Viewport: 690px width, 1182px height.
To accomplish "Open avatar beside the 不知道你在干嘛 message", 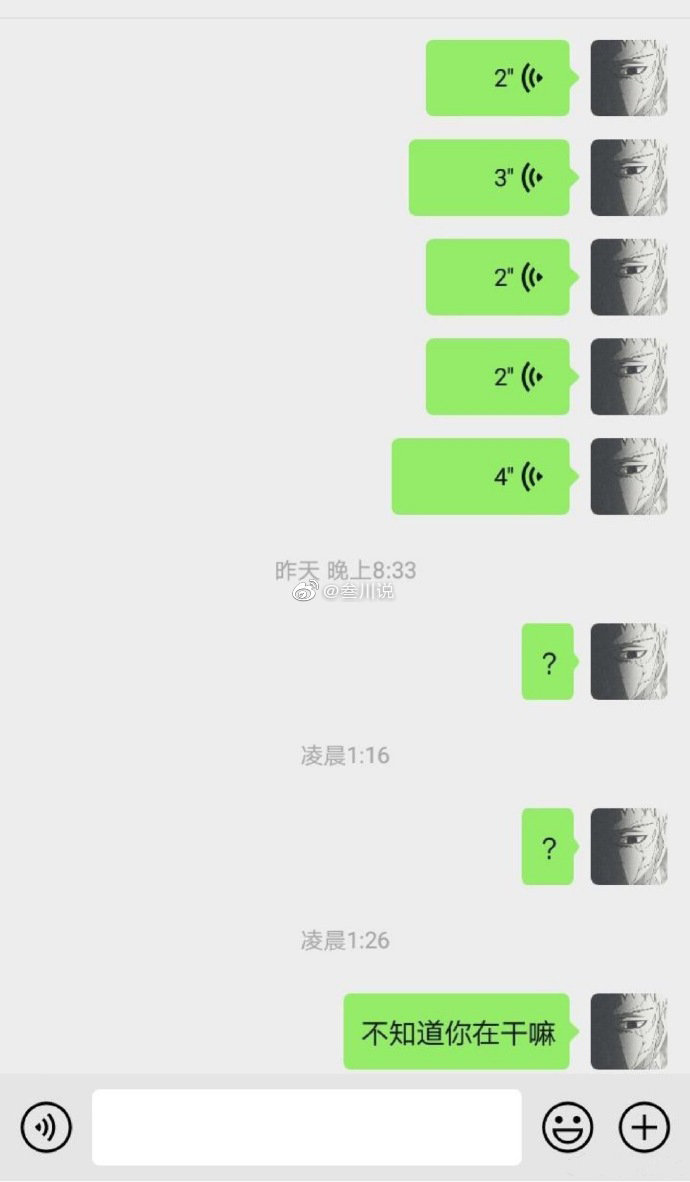I will (x=628, y=1031).
